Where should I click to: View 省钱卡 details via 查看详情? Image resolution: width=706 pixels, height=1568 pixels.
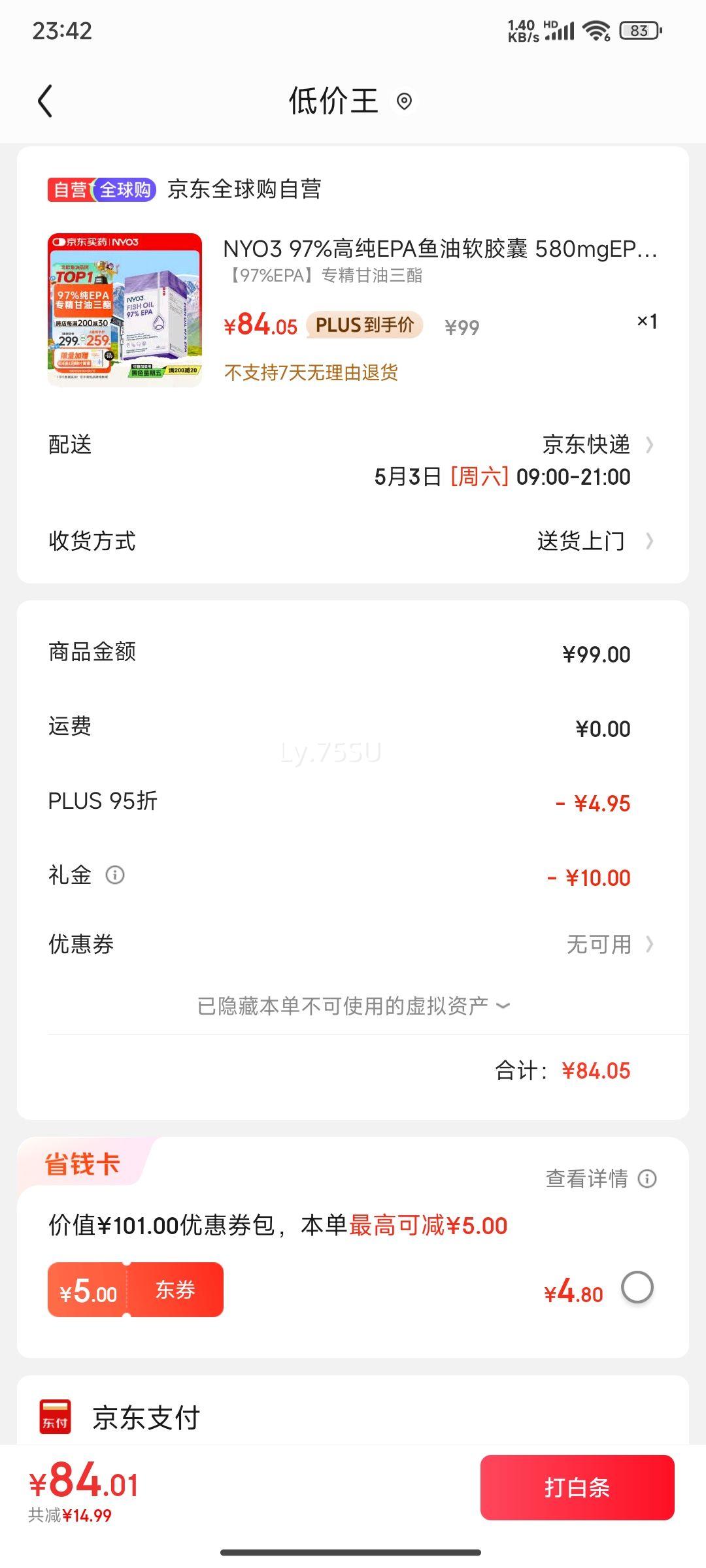pos(601,1179)
